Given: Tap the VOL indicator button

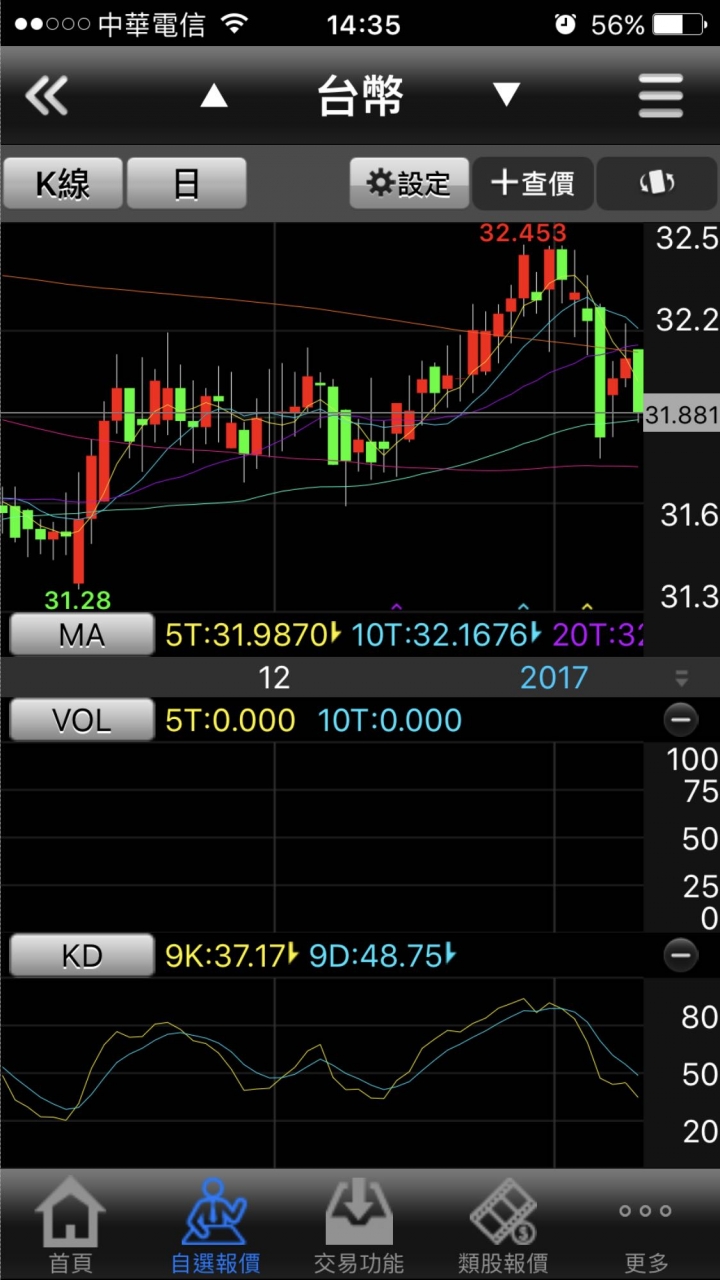Looking at the screenshot, I should point(82,720).
